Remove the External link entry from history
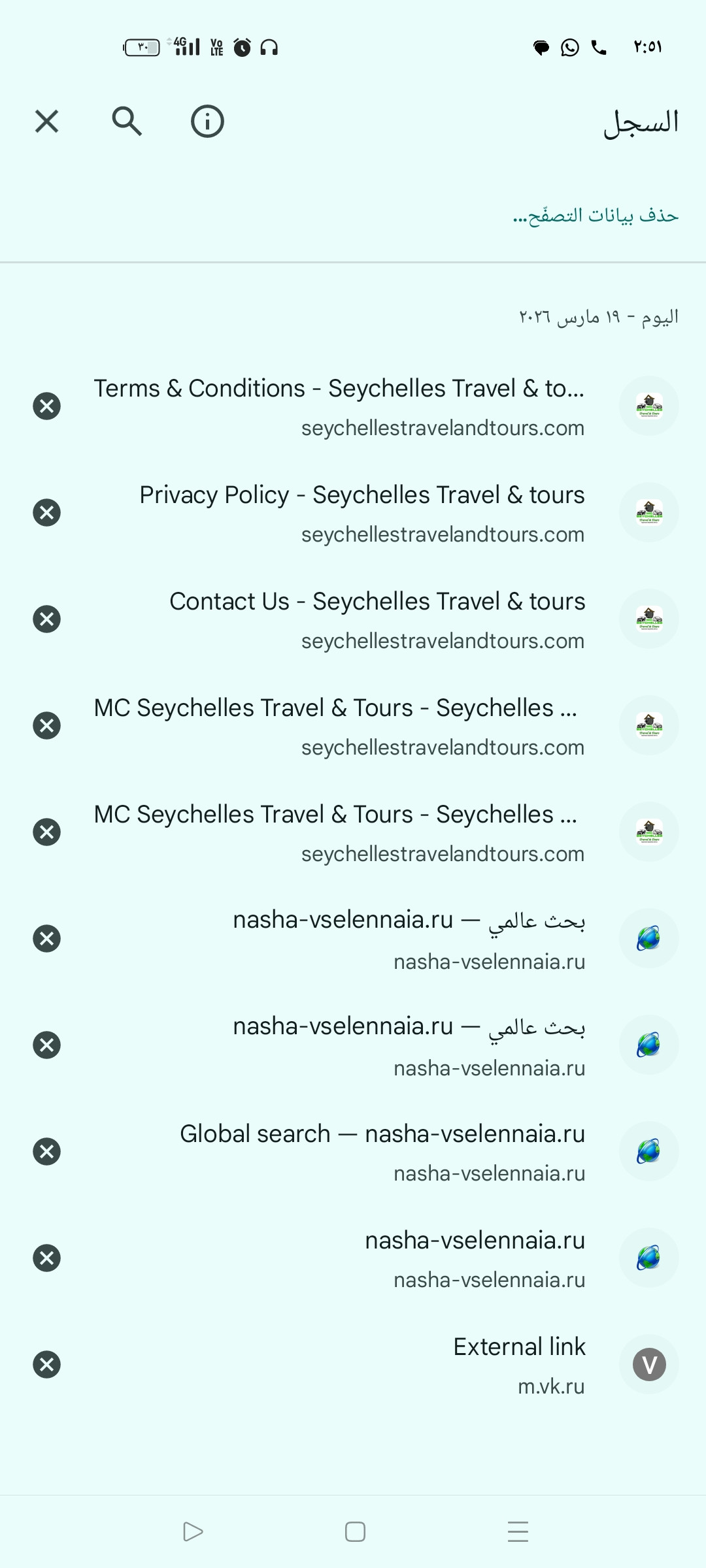The image size is (706, 1568). pyautogui.click(x=46, y=1365)
